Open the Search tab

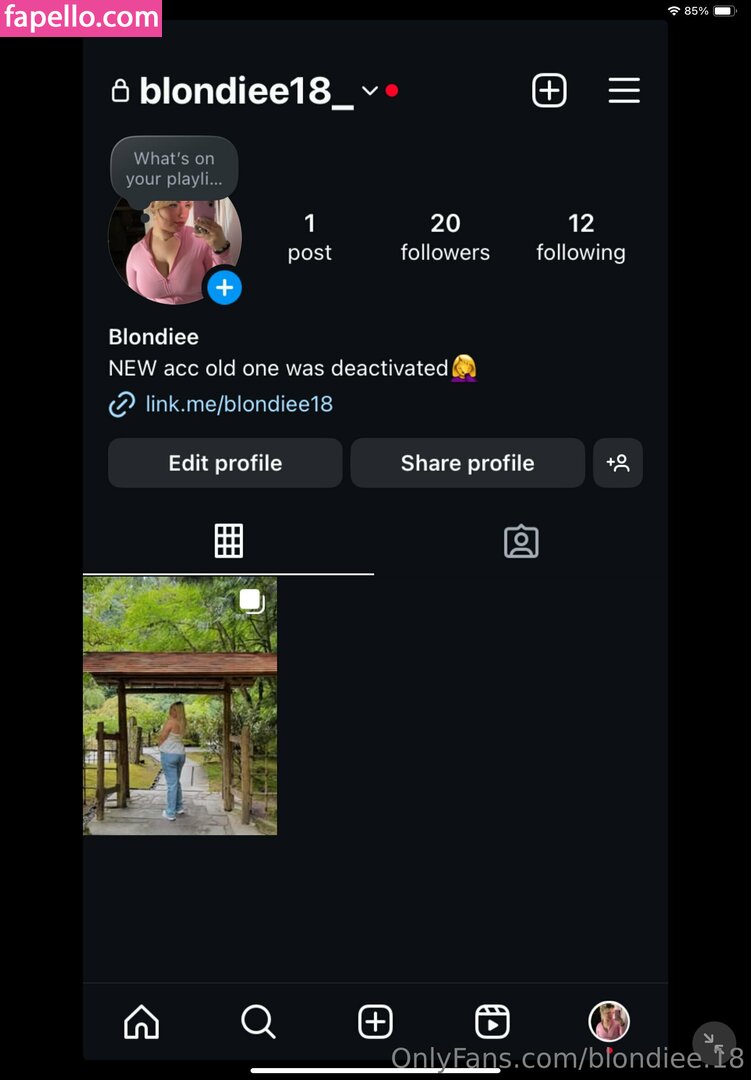point(258,1022)
